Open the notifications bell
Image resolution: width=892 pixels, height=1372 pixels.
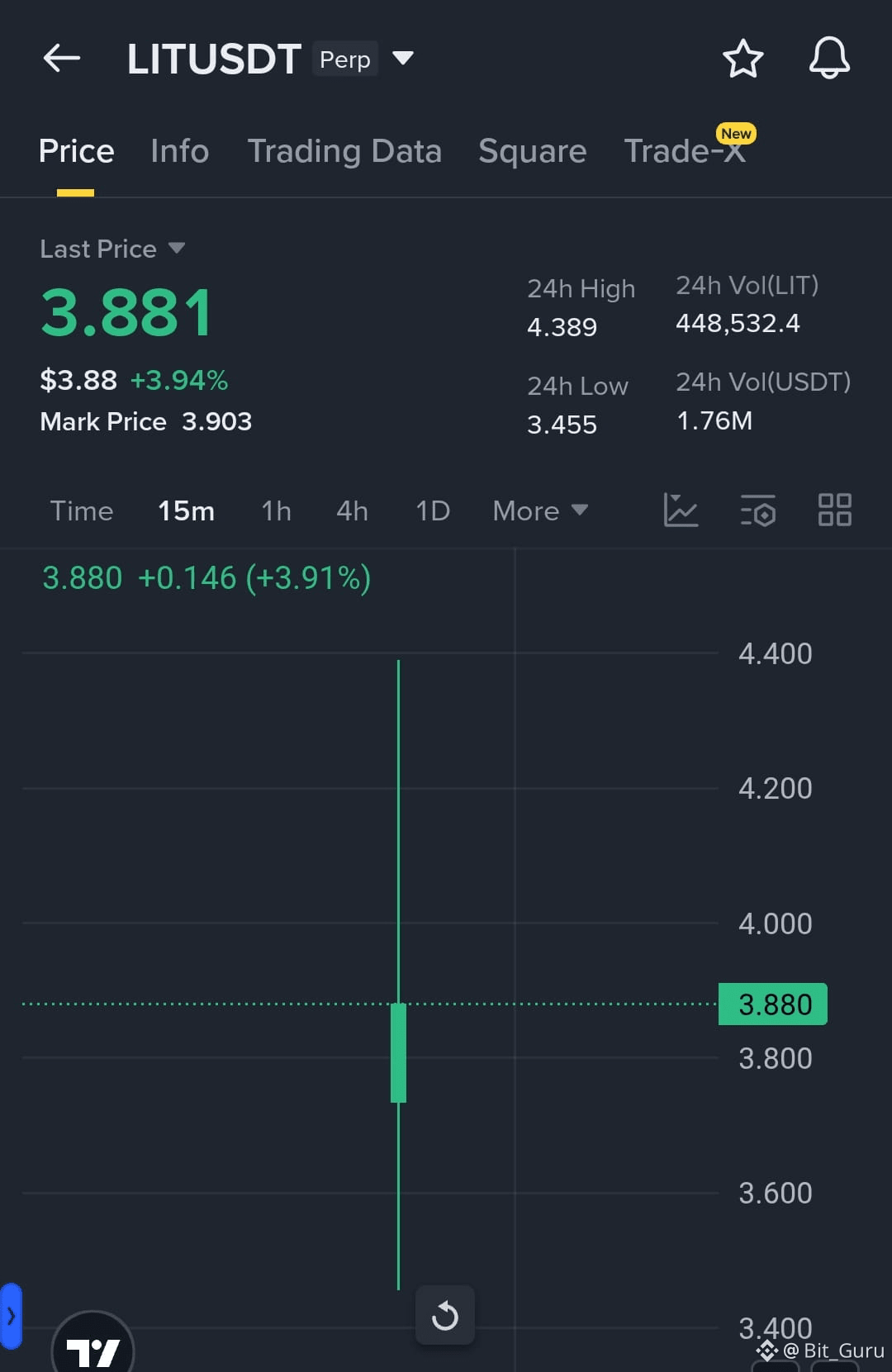(x=830, y=58)
